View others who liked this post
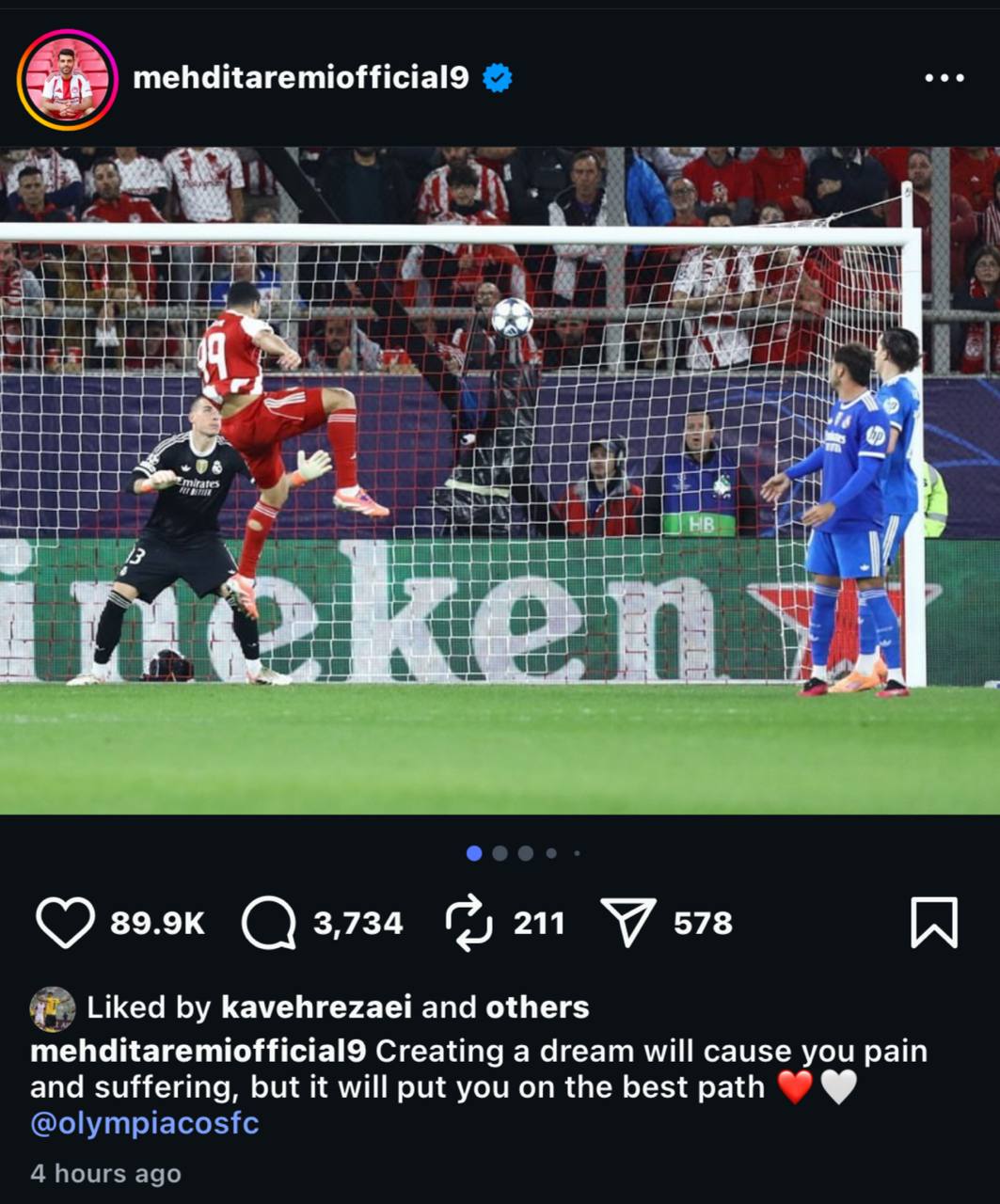This screenshot has width=1000, height=1204. (537, 1007)
